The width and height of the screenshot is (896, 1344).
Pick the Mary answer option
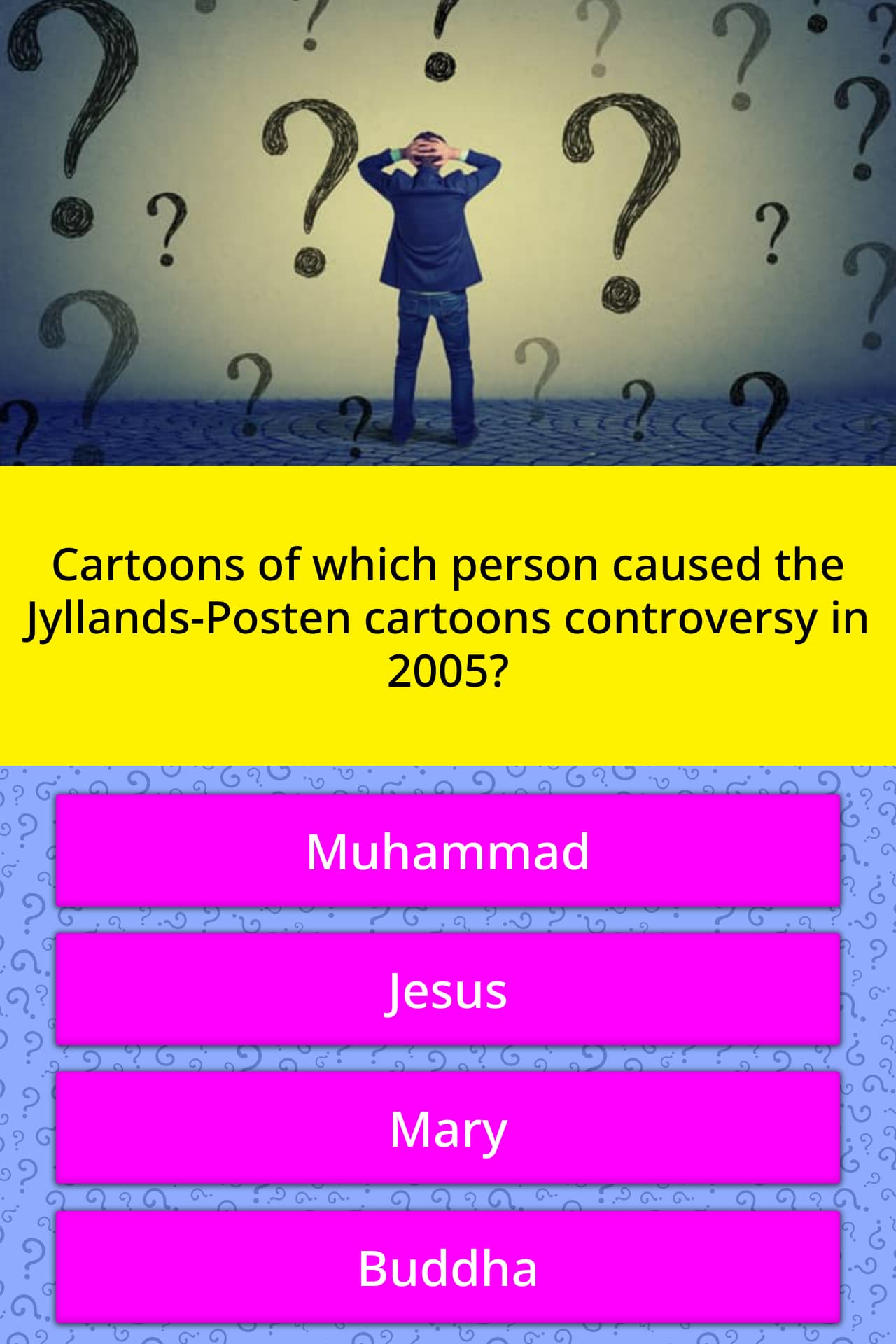click(x=448, y=1128)
